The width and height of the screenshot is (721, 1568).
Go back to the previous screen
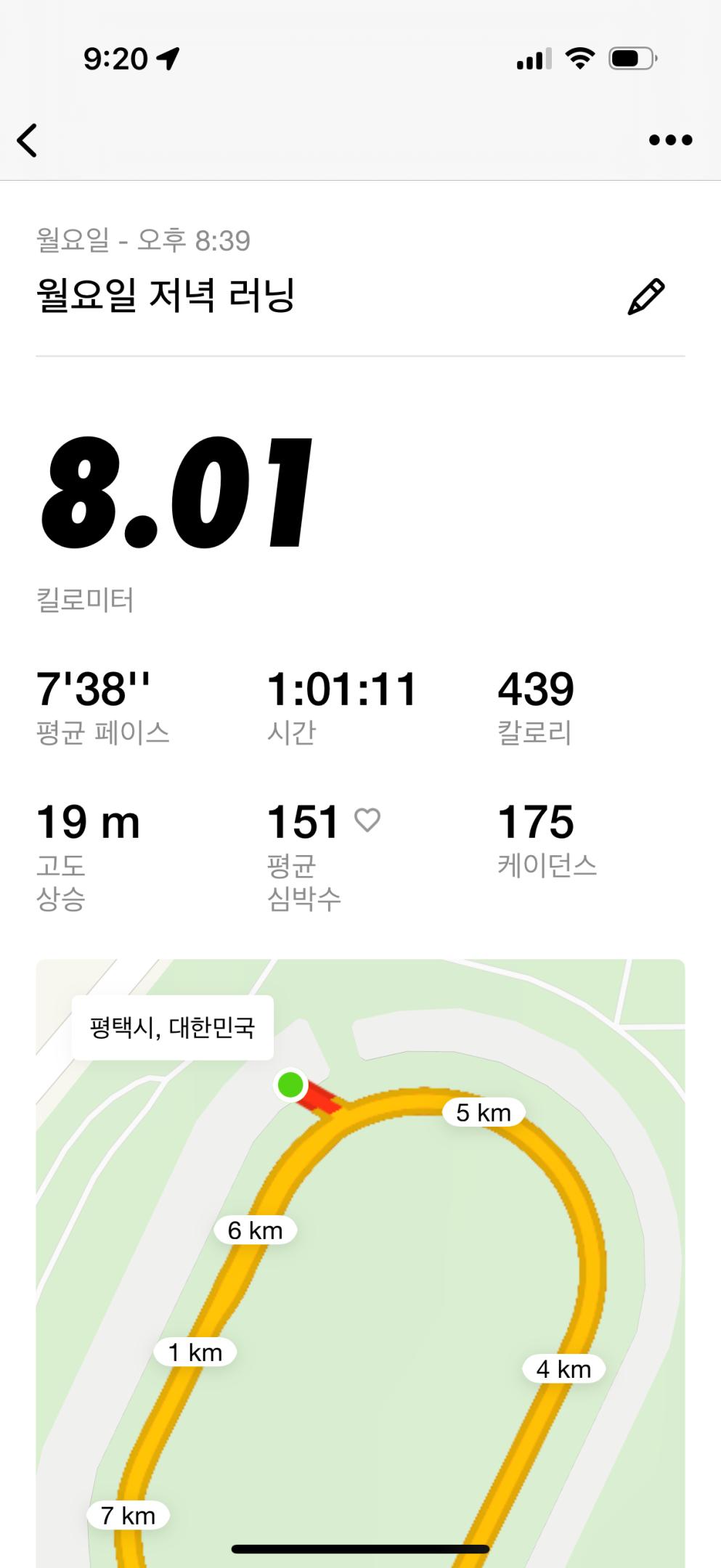[x=28, y=140]
